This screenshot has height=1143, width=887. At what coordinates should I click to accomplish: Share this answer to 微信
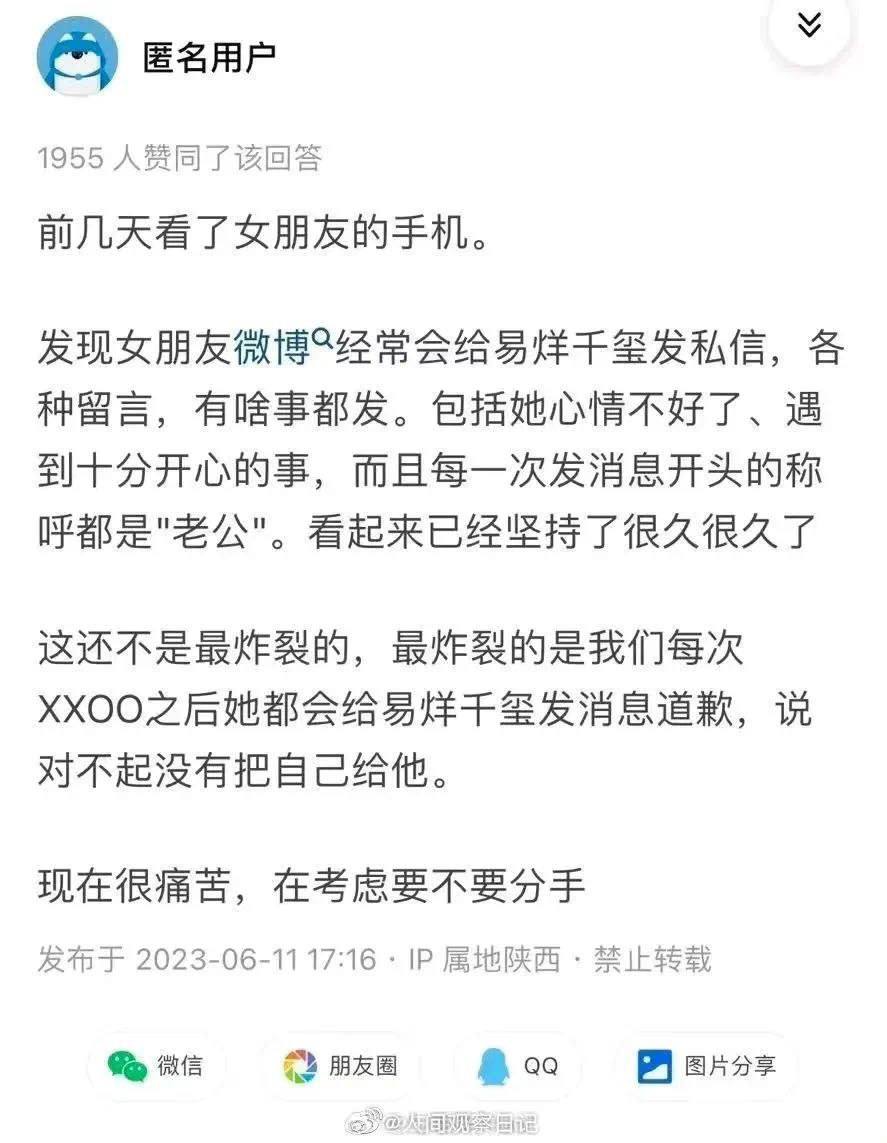point(156,1066)
